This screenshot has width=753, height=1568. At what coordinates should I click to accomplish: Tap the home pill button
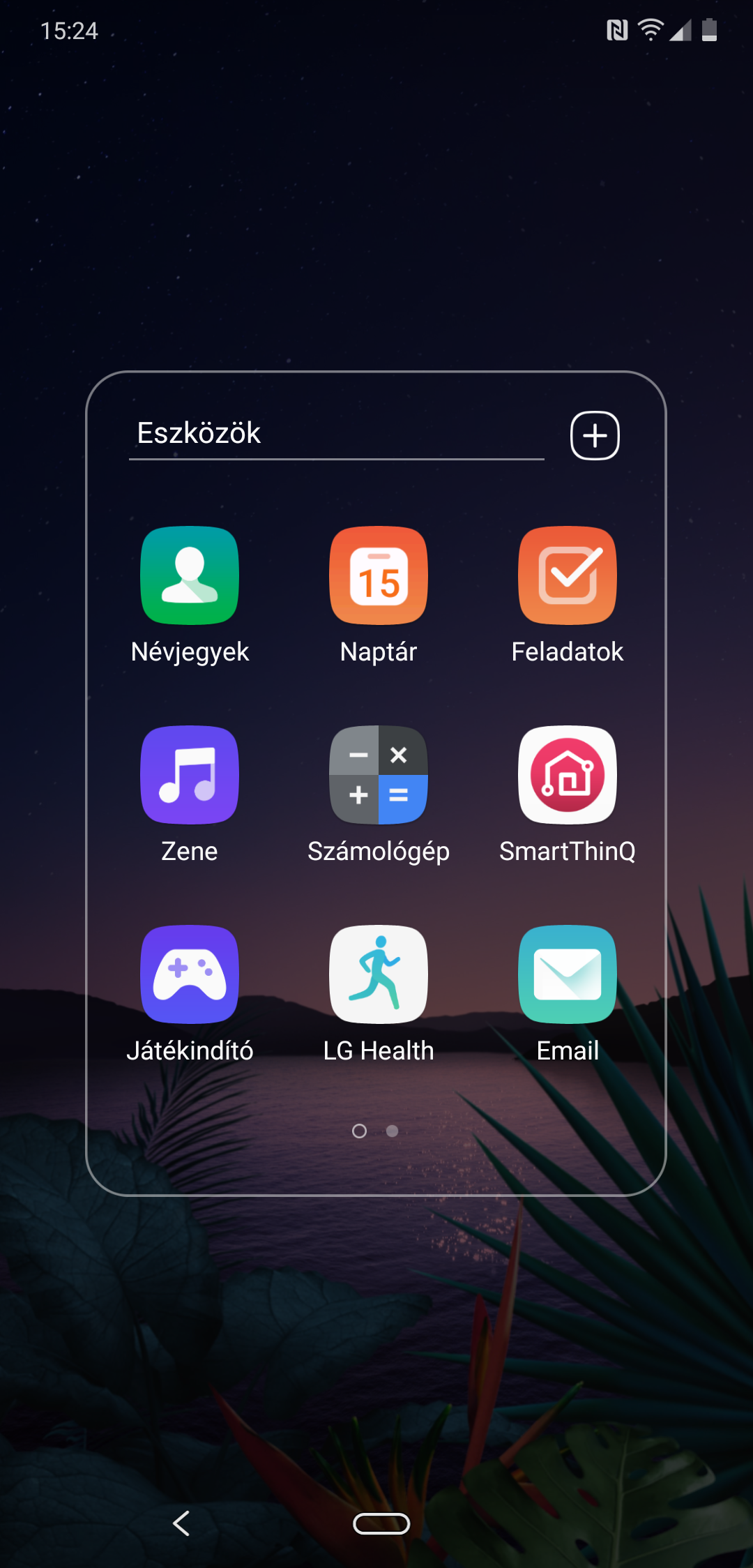pyautogui.click(x=381, y=1524)
